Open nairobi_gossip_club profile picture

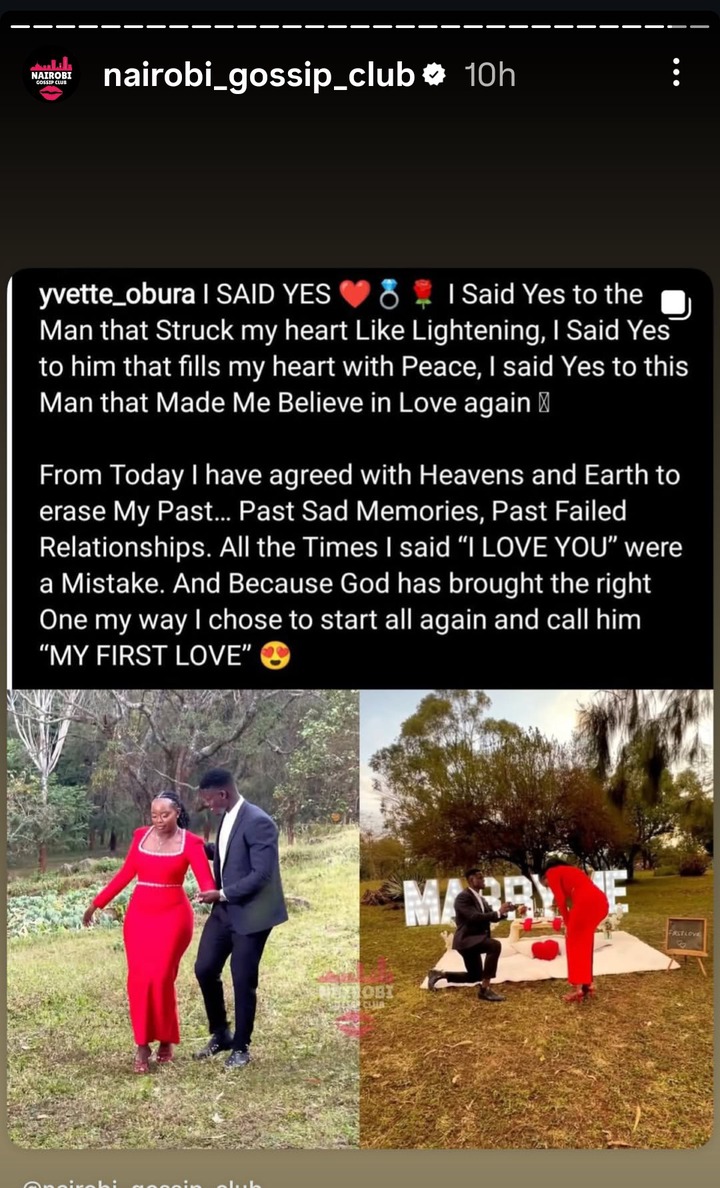point(51,75)
